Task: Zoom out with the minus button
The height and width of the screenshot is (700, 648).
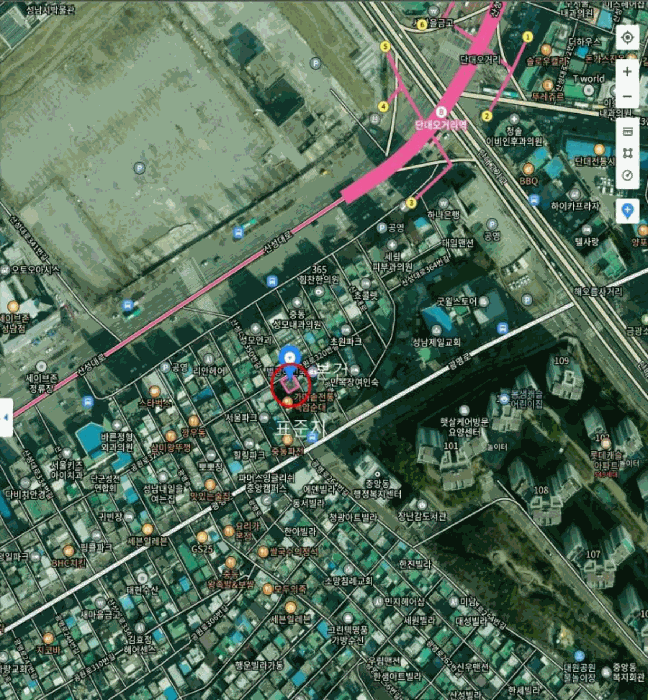Action: pyautogui.click(x=627, y=96)
